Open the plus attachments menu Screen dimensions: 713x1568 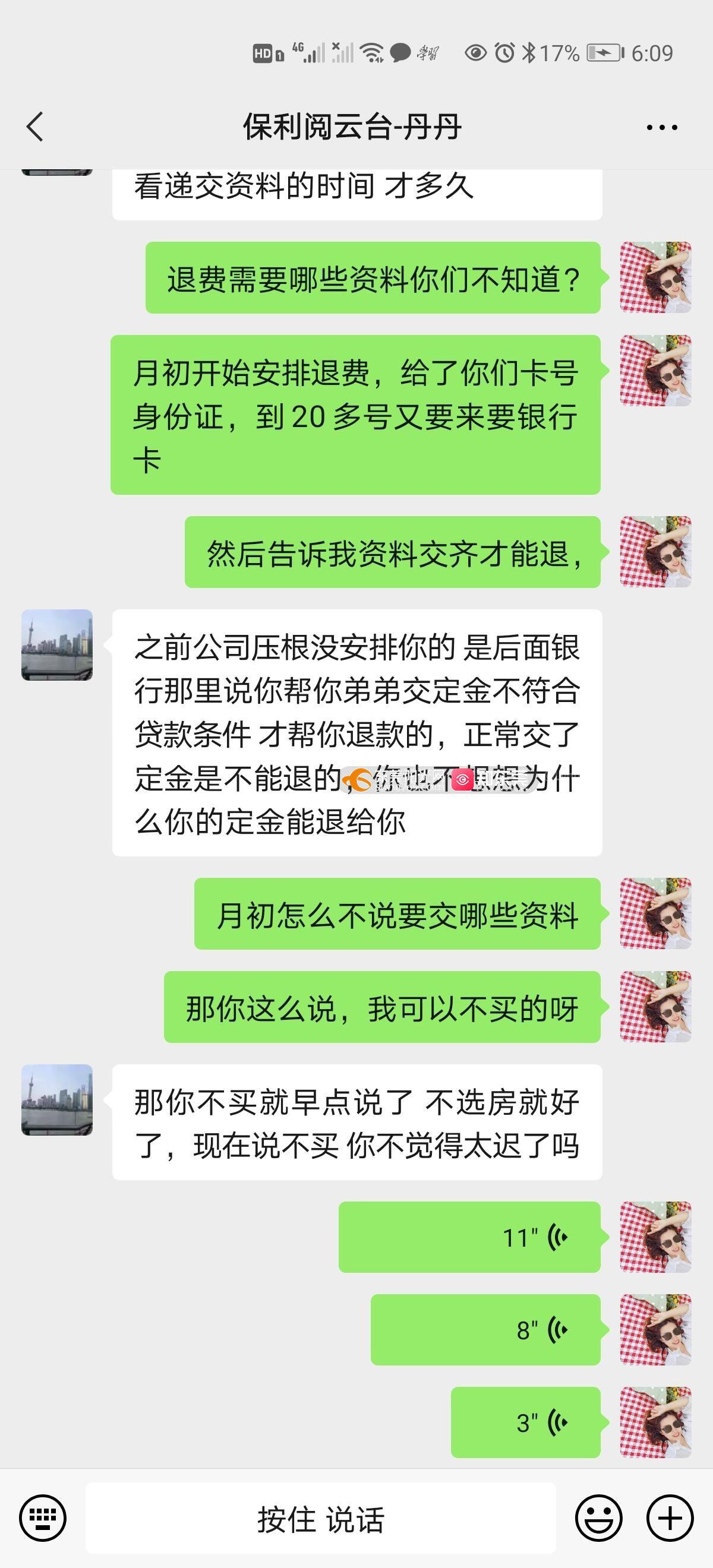click(670, 1518)
